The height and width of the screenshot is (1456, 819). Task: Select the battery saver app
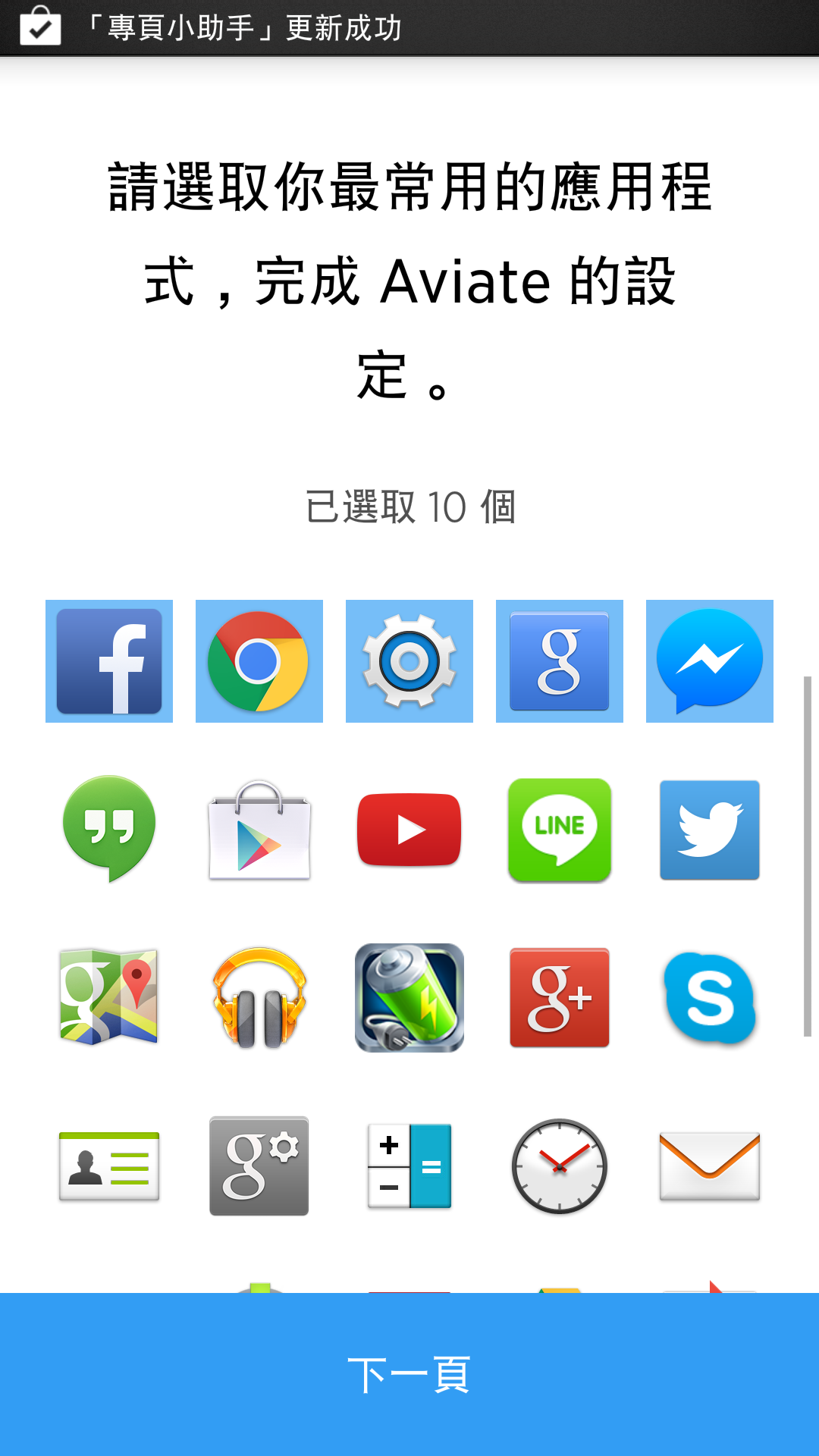pyautogui.click(x=409, y=997)
